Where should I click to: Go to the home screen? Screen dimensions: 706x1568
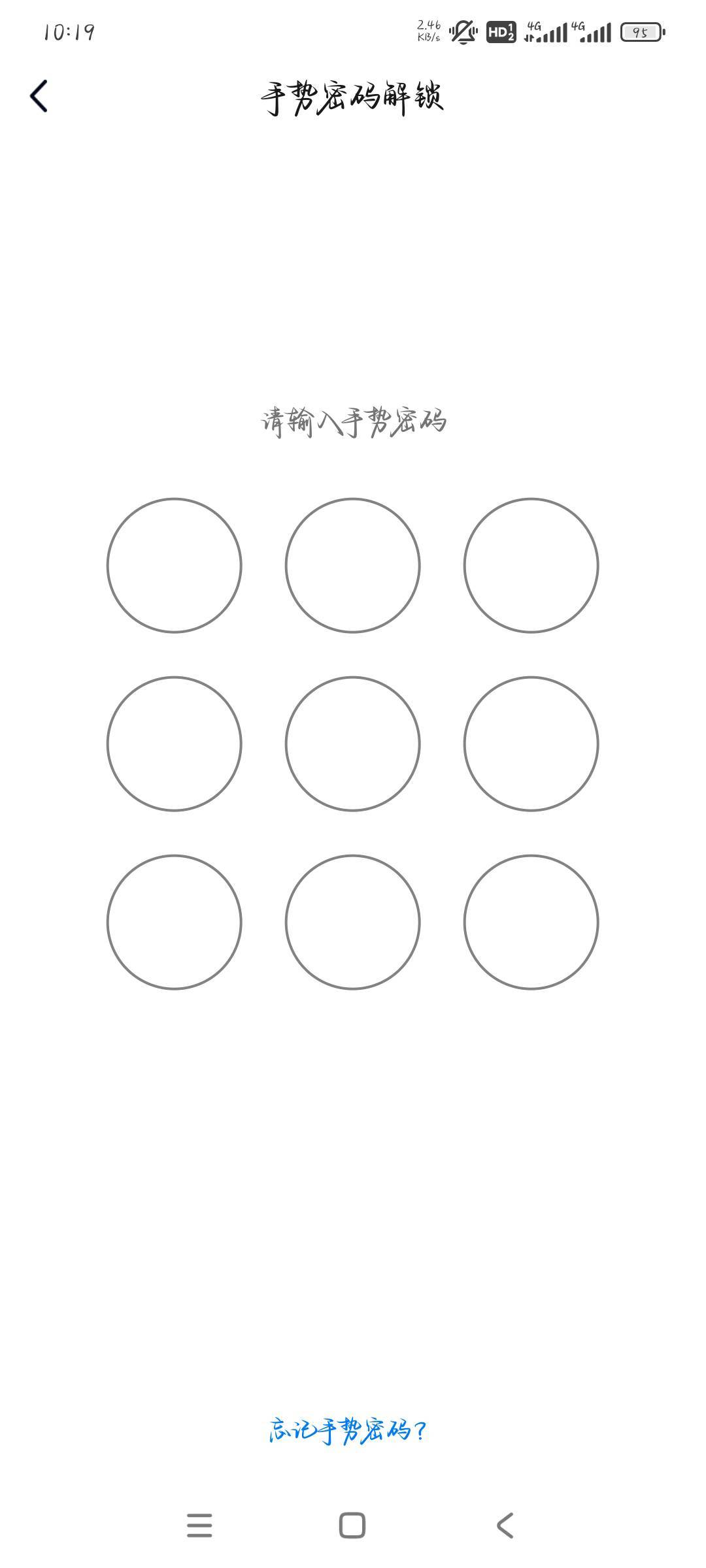coord(352,1526)
